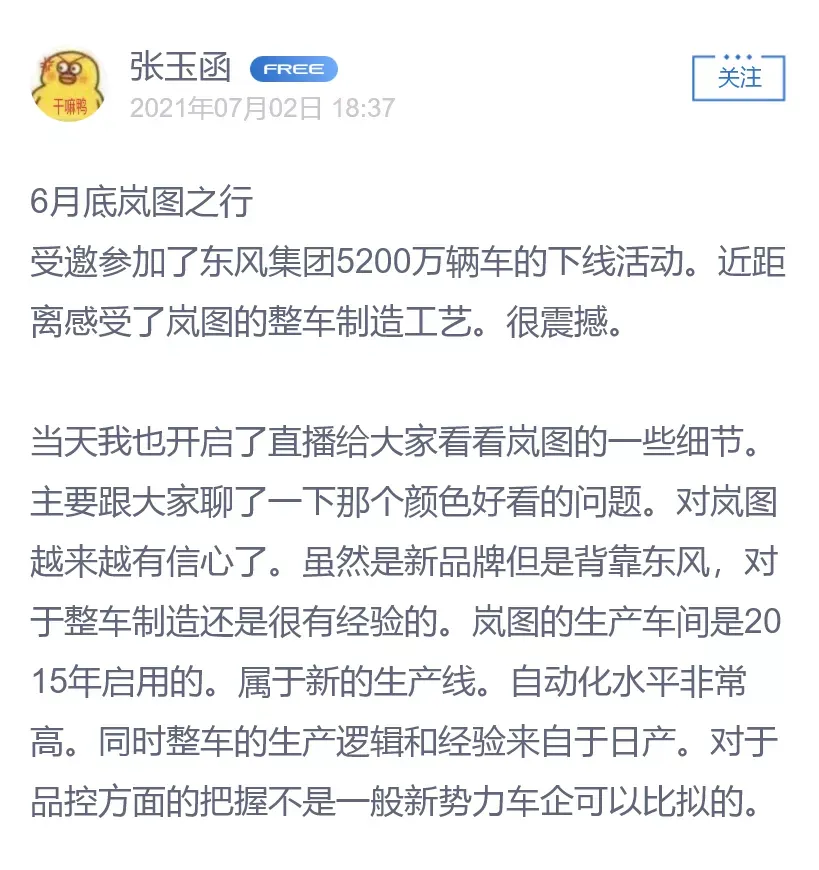Open author name 张玉函
Viewport: 819px width, 870px height.
[180, 68]
